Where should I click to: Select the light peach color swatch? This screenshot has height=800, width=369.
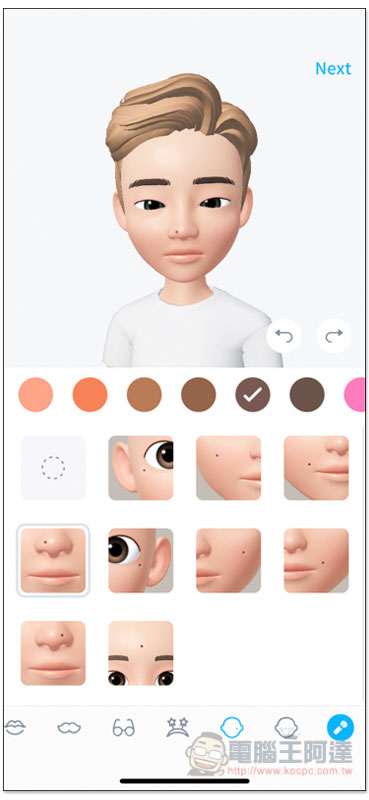[x=36, y=394]
